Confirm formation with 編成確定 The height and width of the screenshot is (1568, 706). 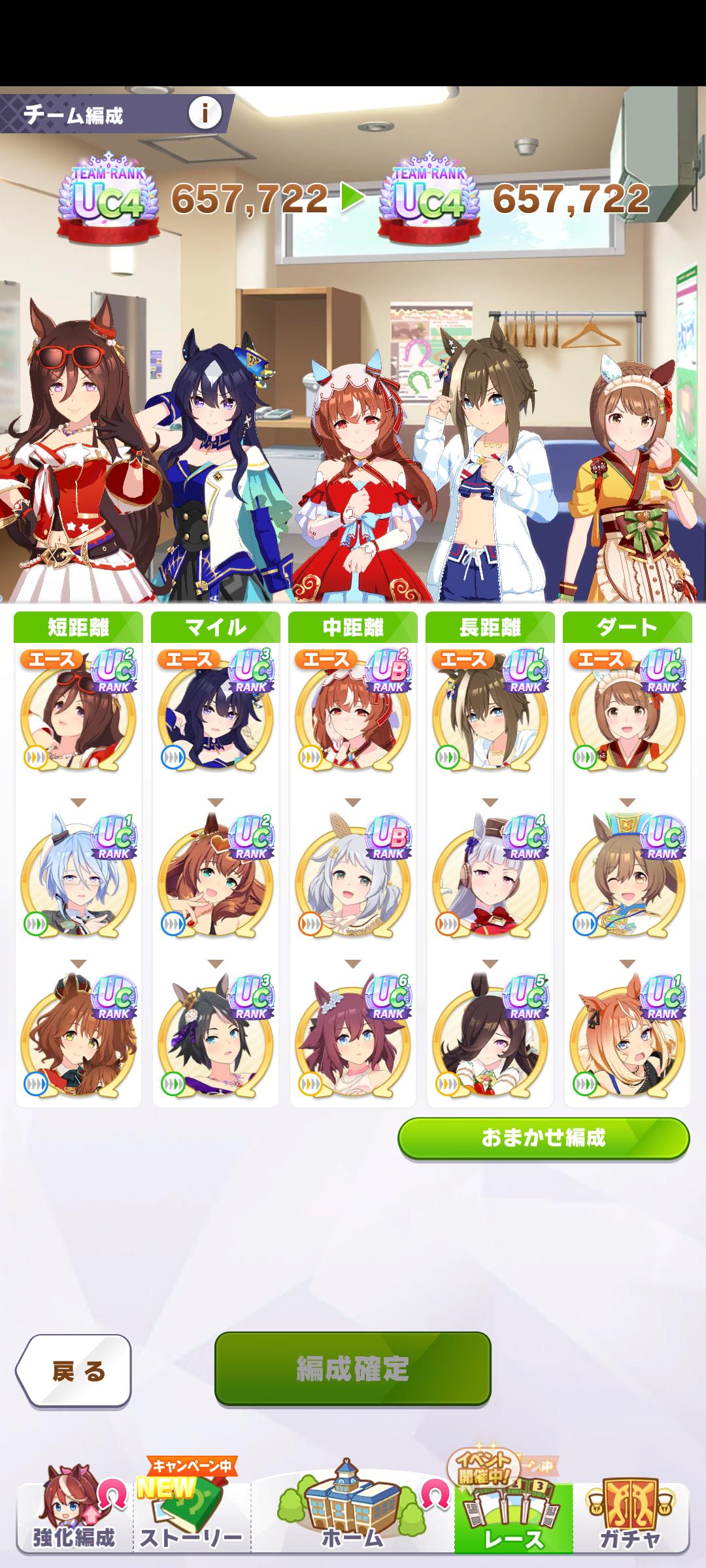(x=352, y=1368)
